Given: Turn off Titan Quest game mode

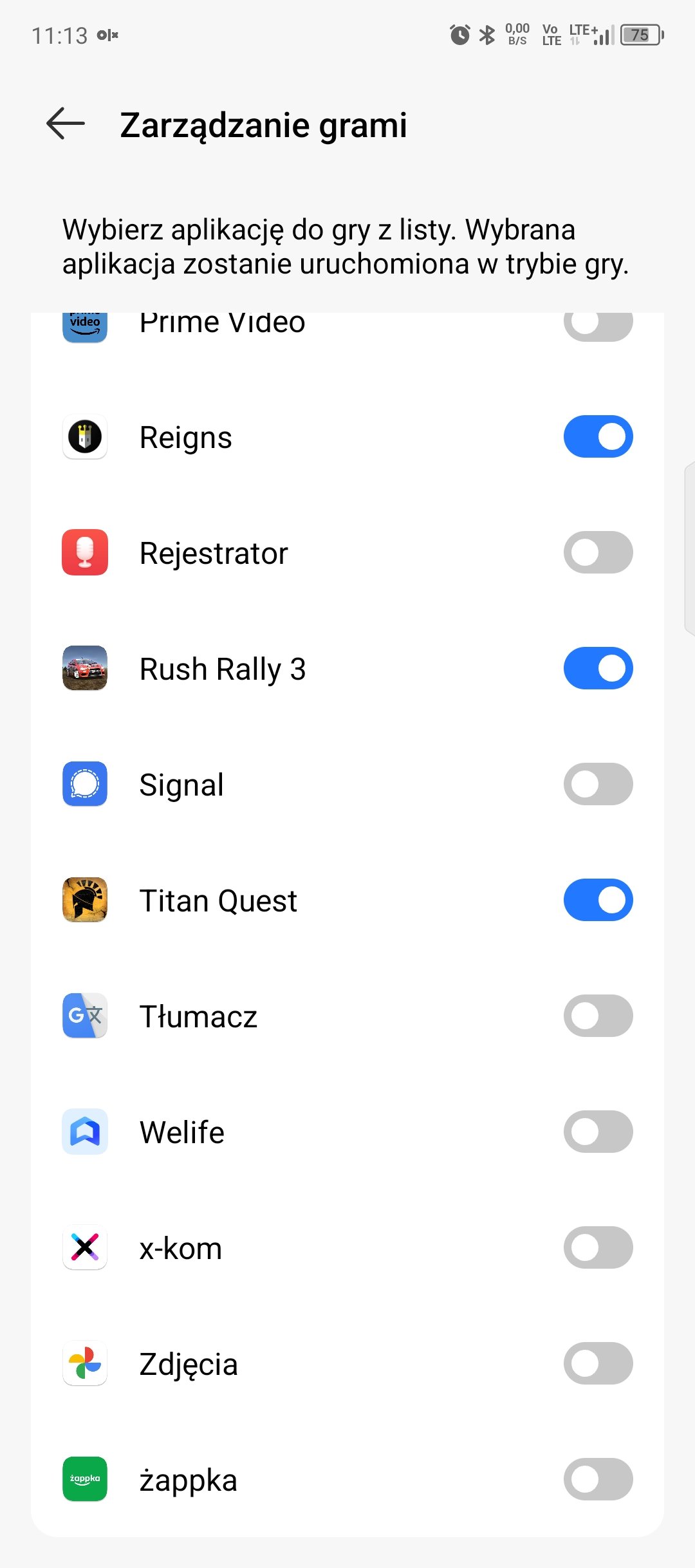Looking at the screenshot, I should (598, 900).
